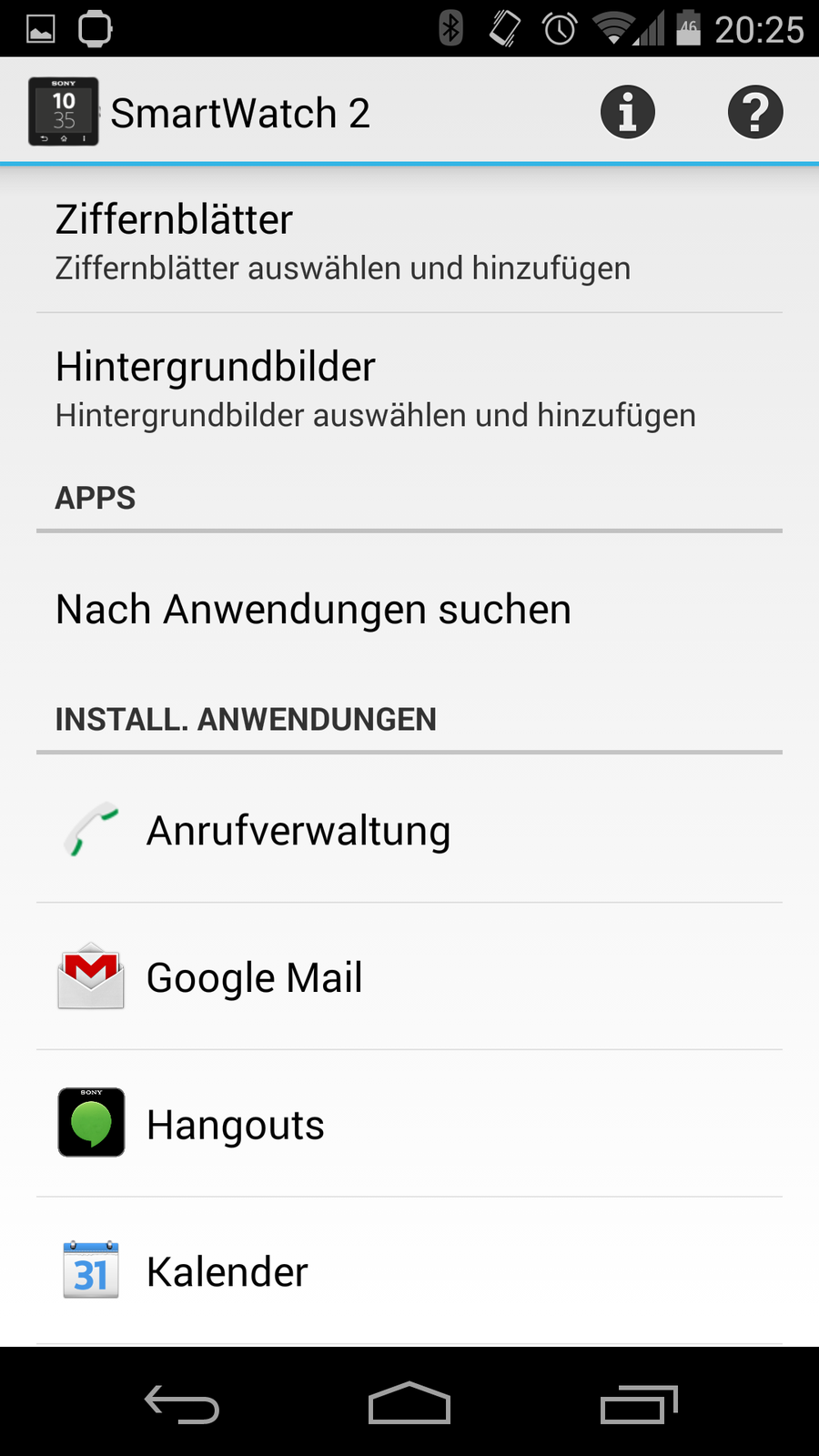This screenshot has height=1456, width=819.
Task: Select Nach Anwendungen suchen
Action: point(409,610)
